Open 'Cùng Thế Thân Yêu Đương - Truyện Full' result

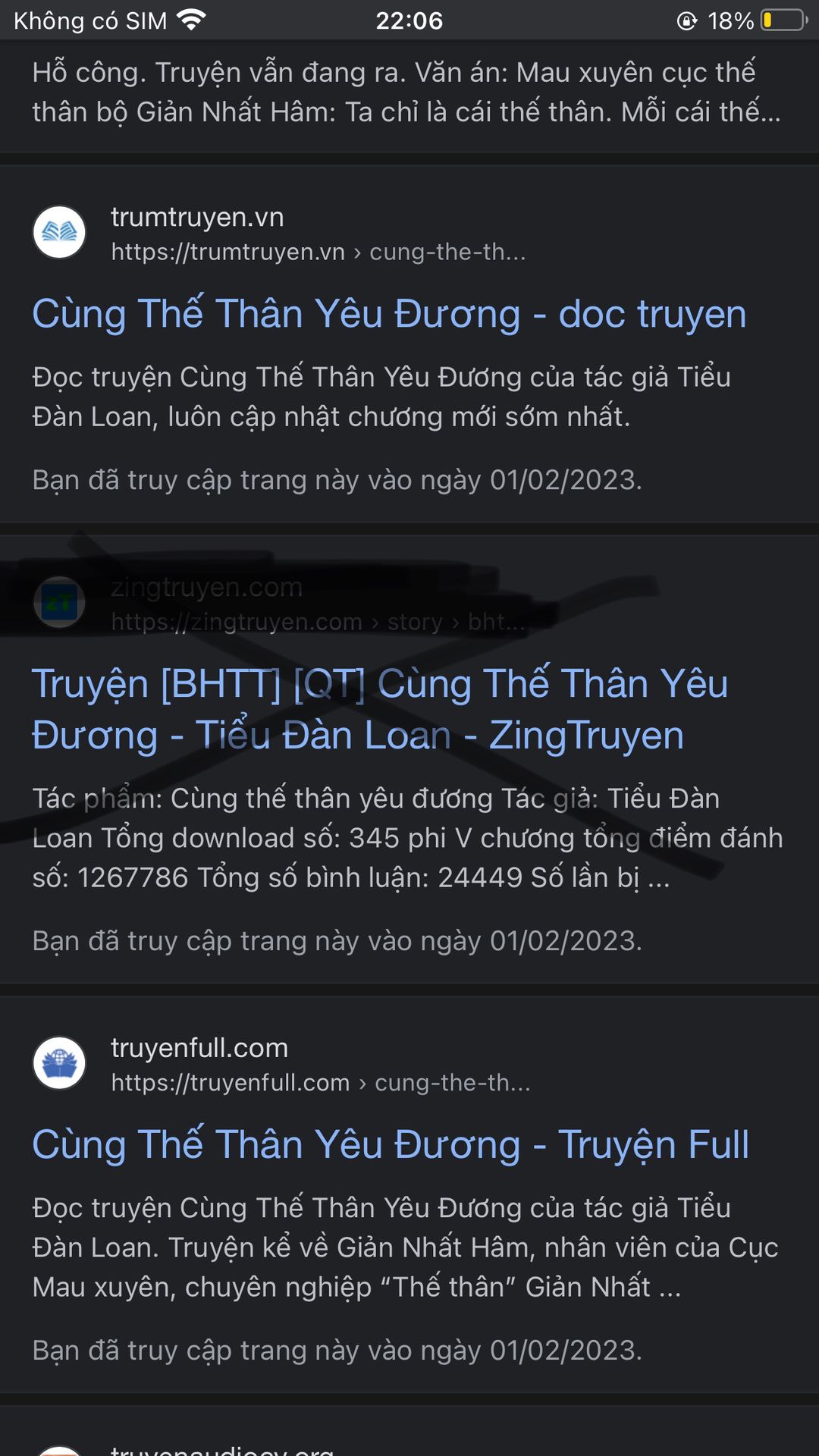(x=391, y=1144)
